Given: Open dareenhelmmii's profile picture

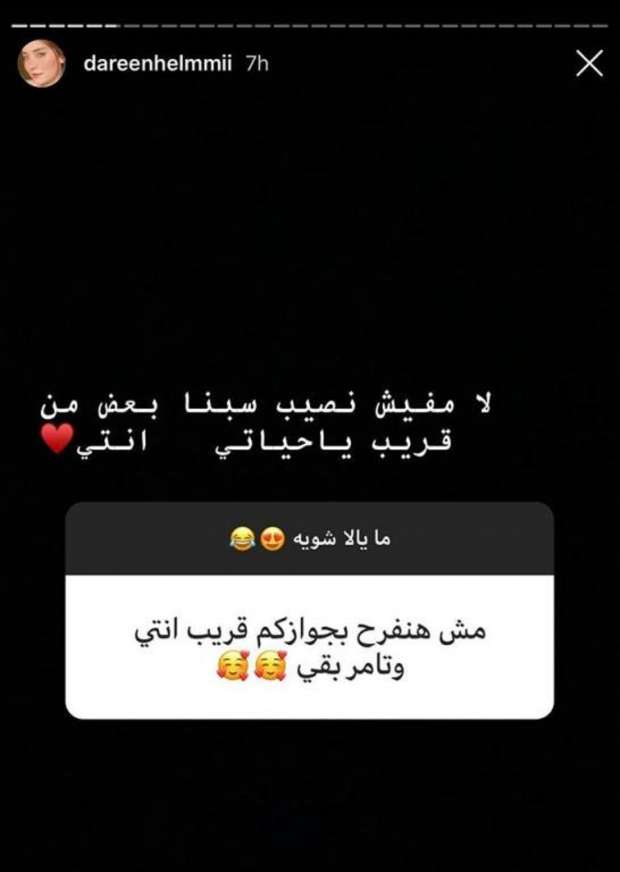Looking at the screenshot, I should (42, 63).
